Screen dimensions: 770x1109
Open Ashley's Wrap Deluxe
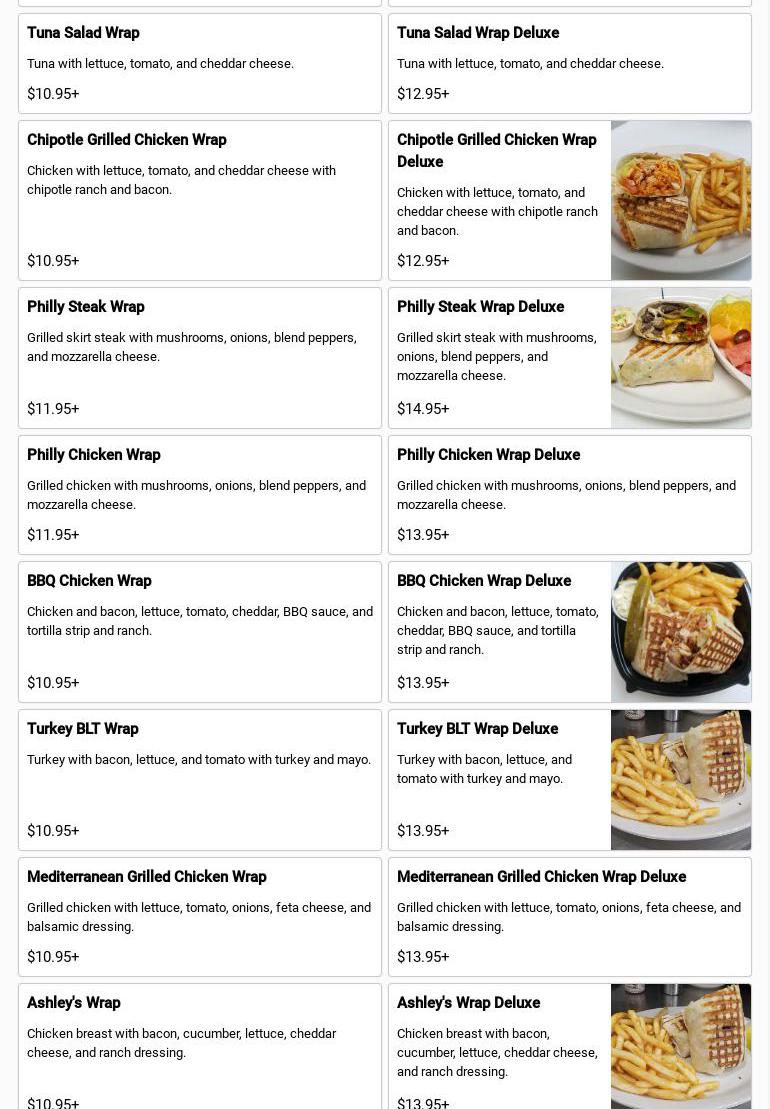569,1045
